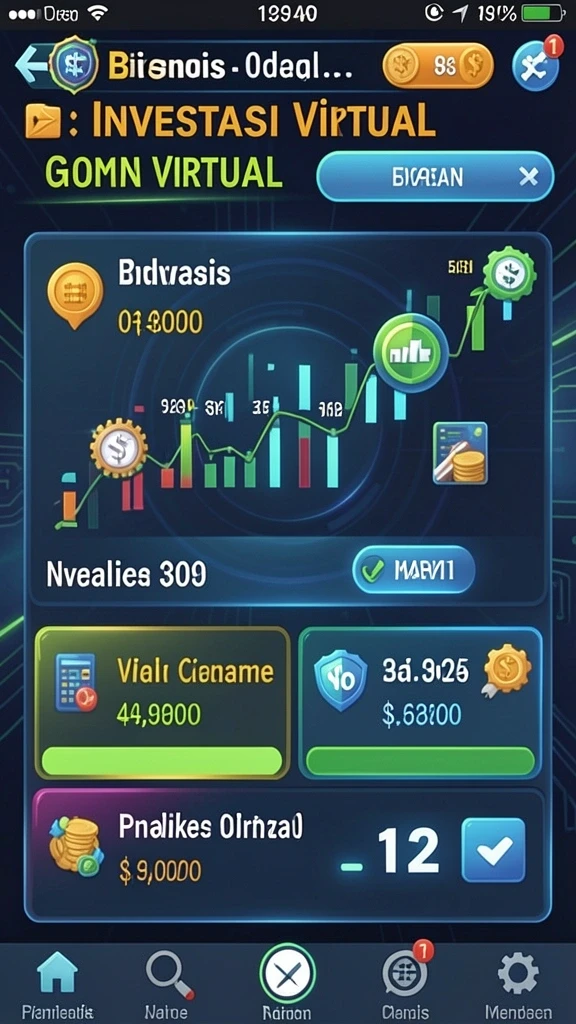This screenshot has width=576, height=1024.
Task: Tick the blue checkbox beside 12
Action: (493, 850)
